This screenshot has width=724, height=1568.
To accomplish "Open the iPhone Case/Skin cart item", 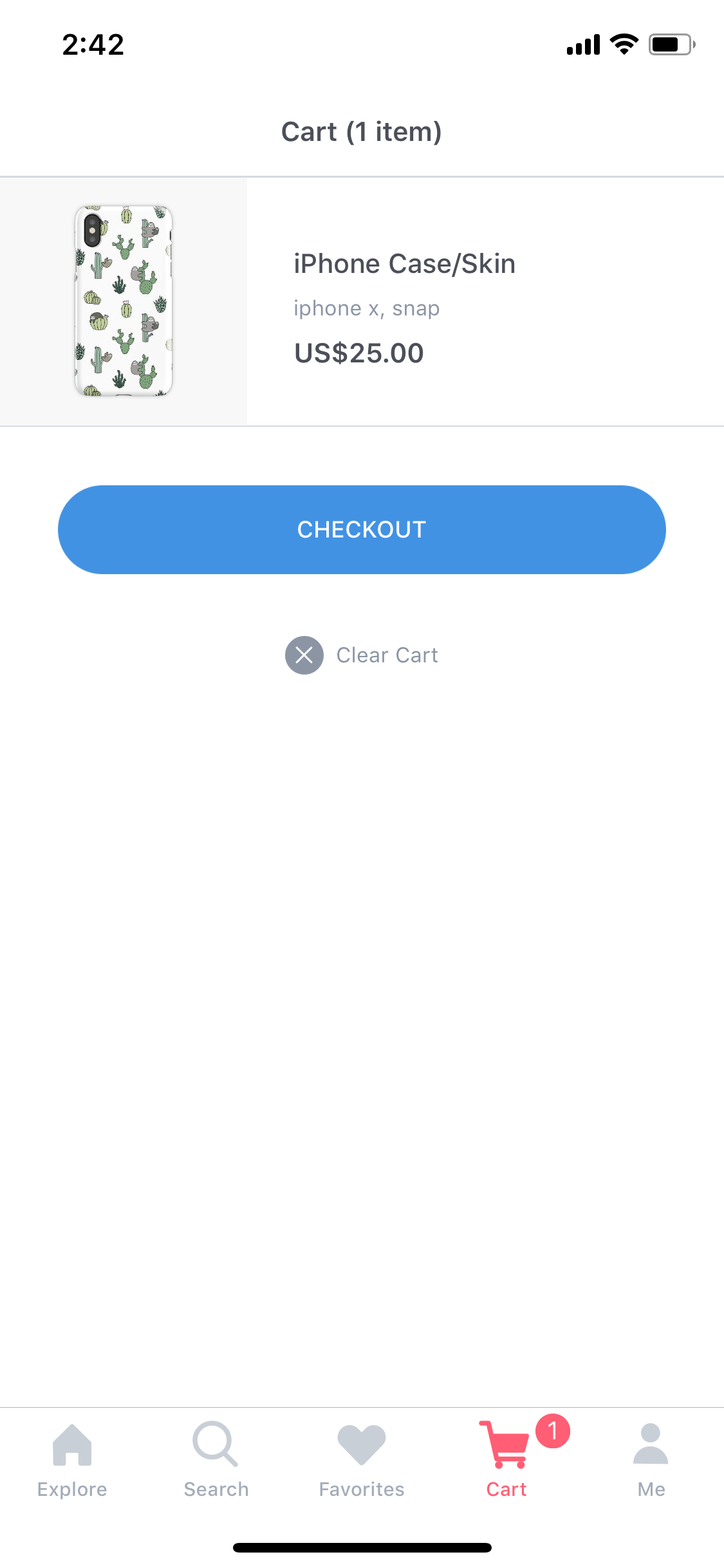I will pos(362,301).
